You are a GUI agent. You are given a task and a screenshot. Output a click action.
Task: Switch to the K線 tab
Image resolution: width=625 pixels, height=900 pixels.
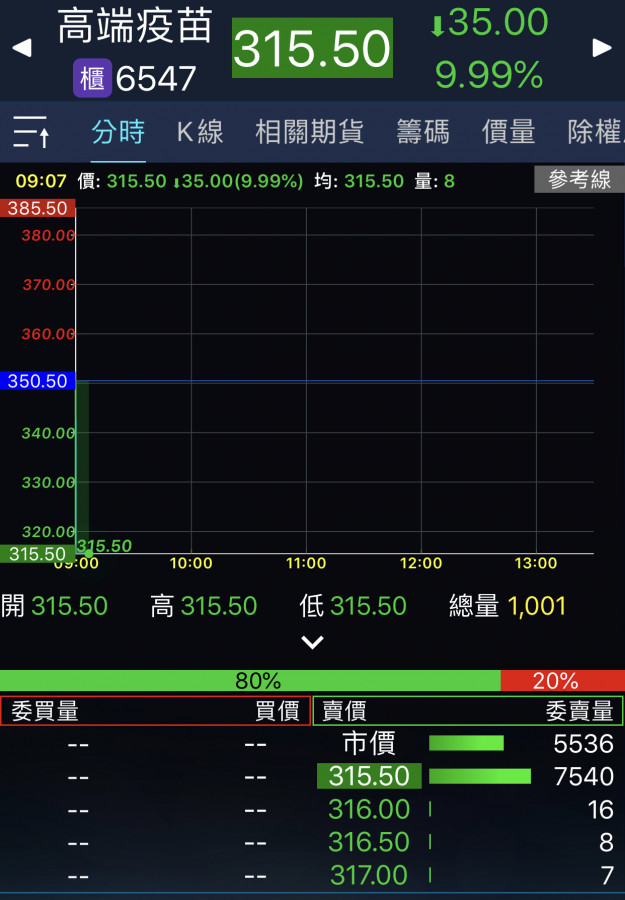pyautogui.click(x=200, y=131)
